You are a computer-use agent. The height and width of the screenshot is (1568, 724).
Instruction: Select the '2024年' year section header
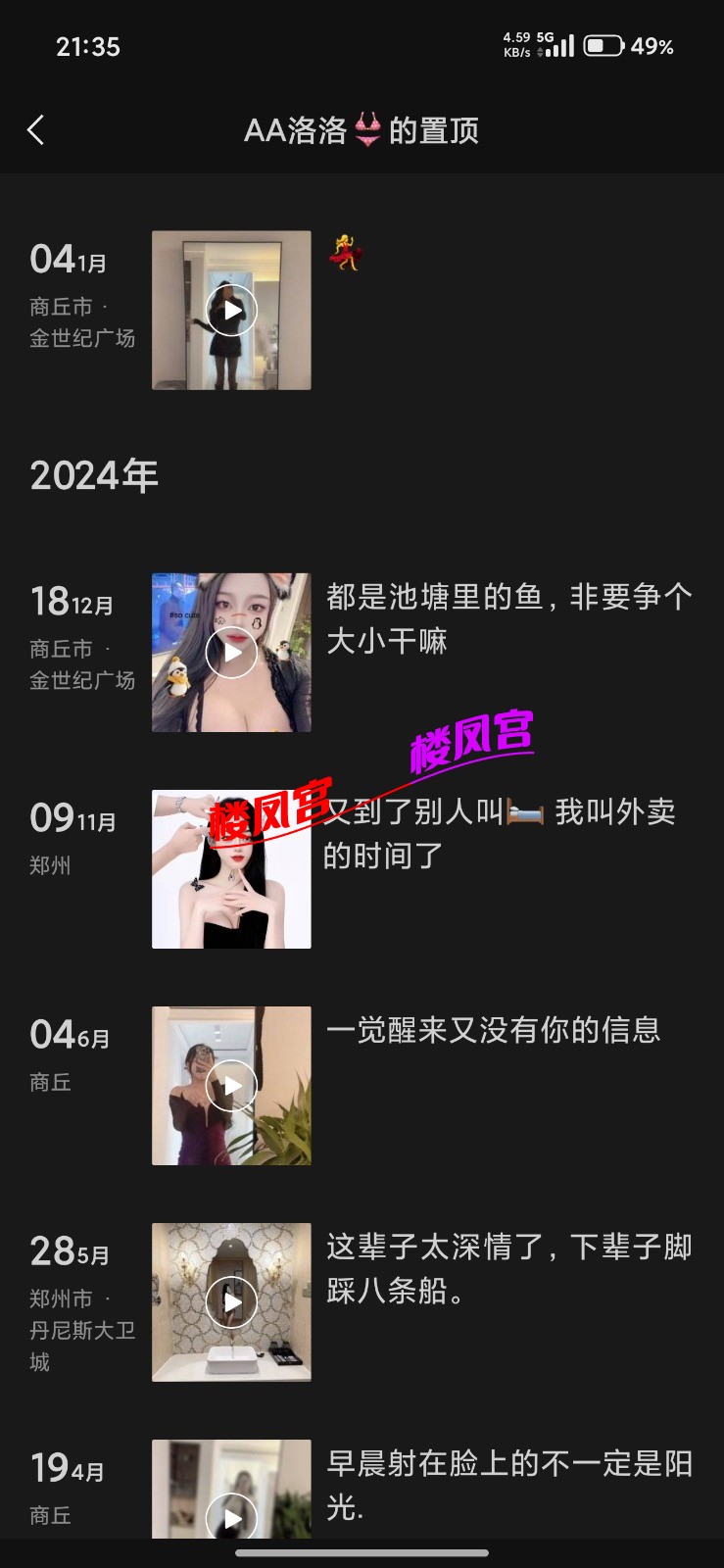96,474
